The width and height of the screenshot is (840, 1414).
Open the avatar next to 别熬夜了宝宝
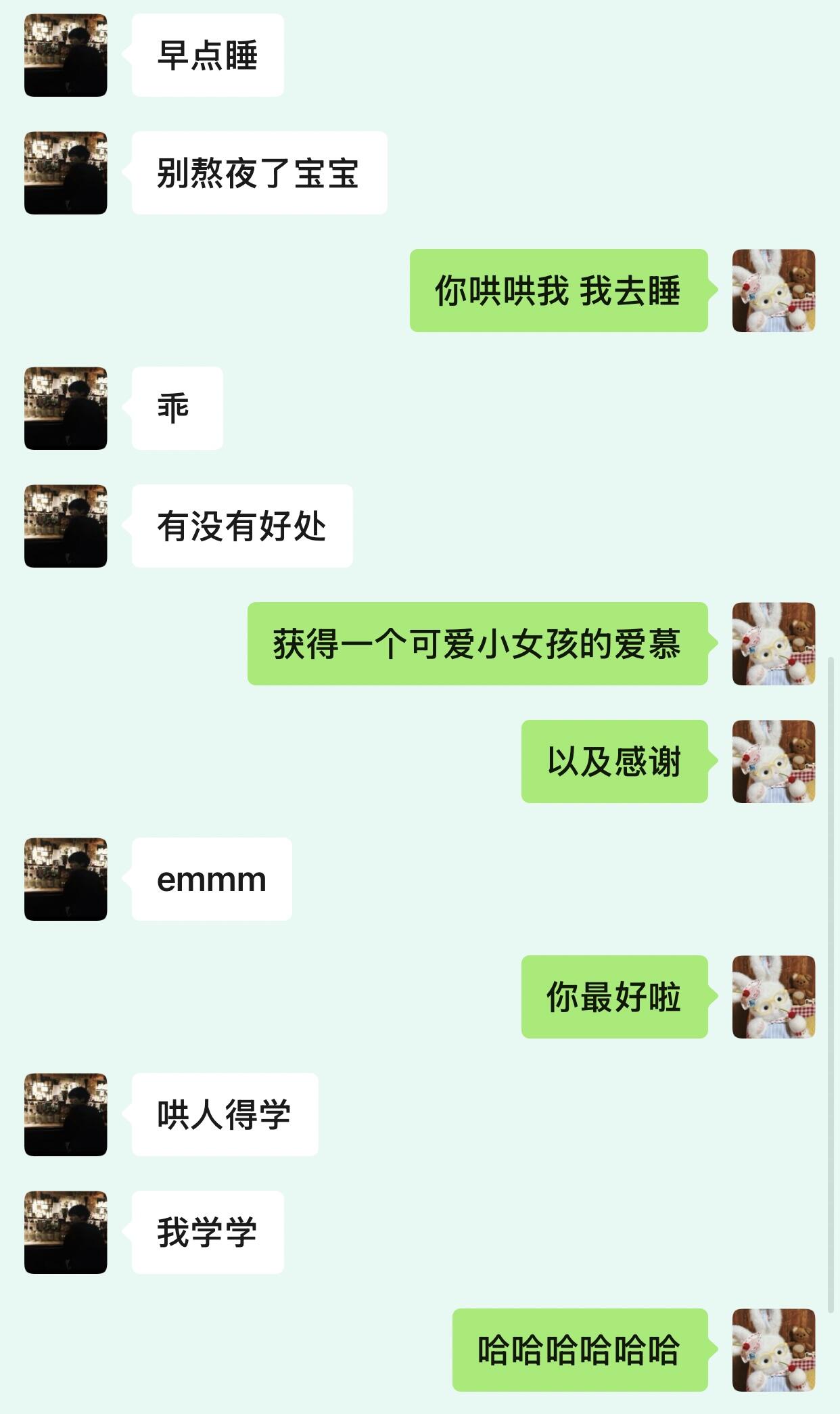pyautogui.click(x=66, y=173)
